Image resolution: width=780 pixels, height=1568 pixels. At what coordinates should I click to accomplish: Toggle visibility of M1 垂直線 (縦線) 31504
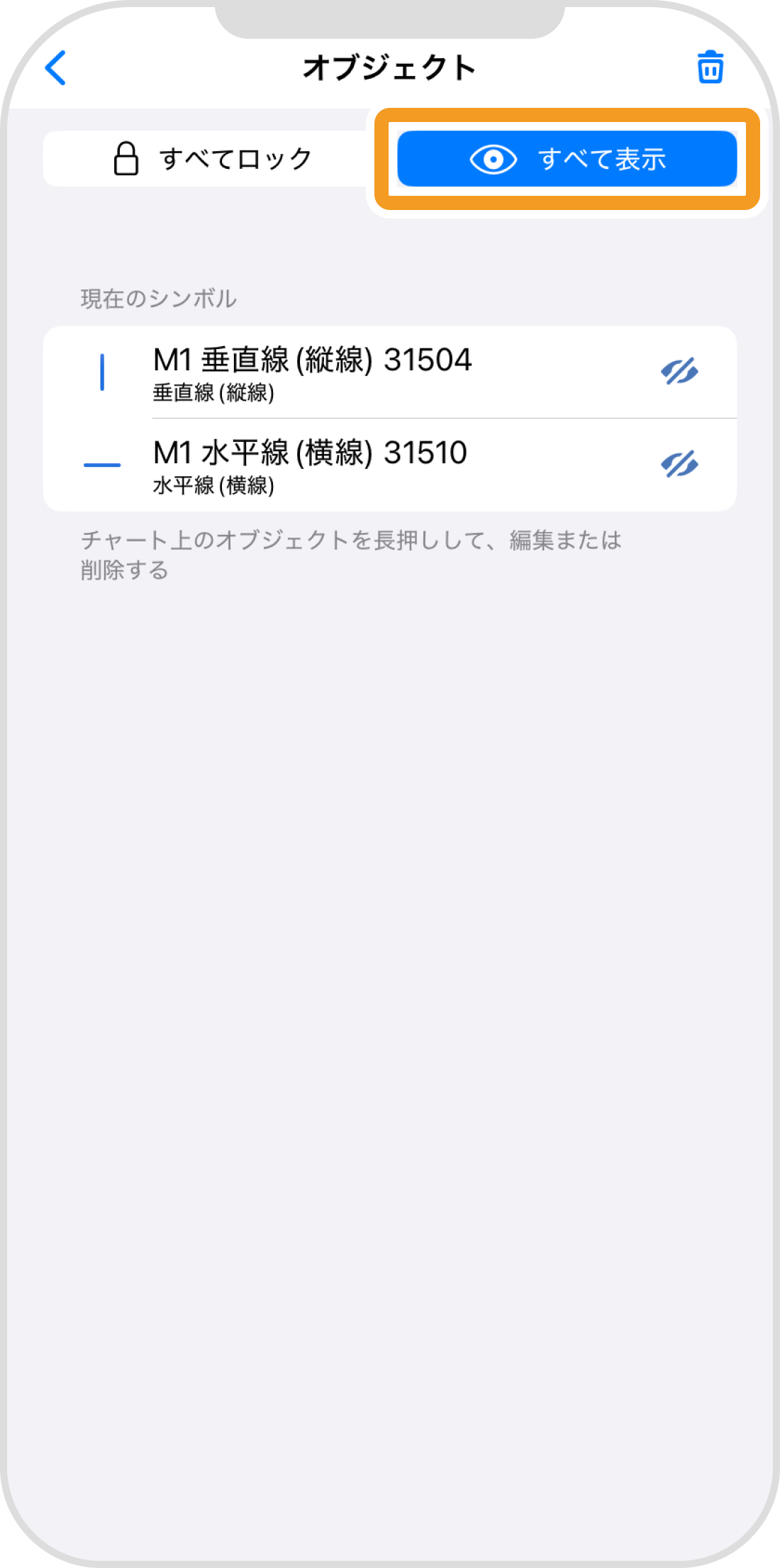pos(679,371)
